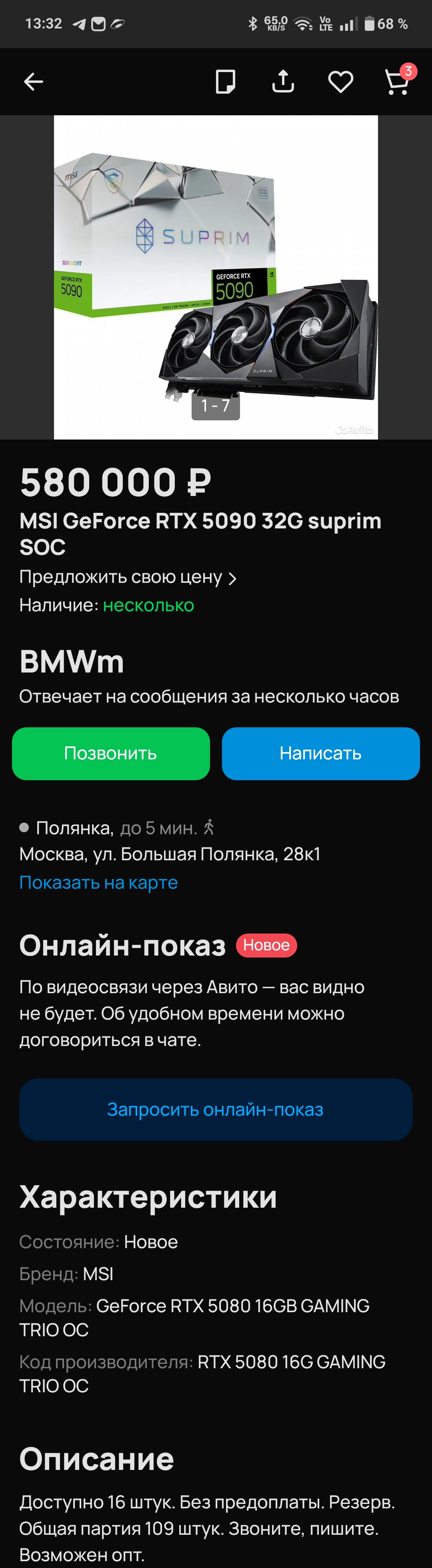
Task: Share this RTX 5090 listing
Action: click(283, 82)
